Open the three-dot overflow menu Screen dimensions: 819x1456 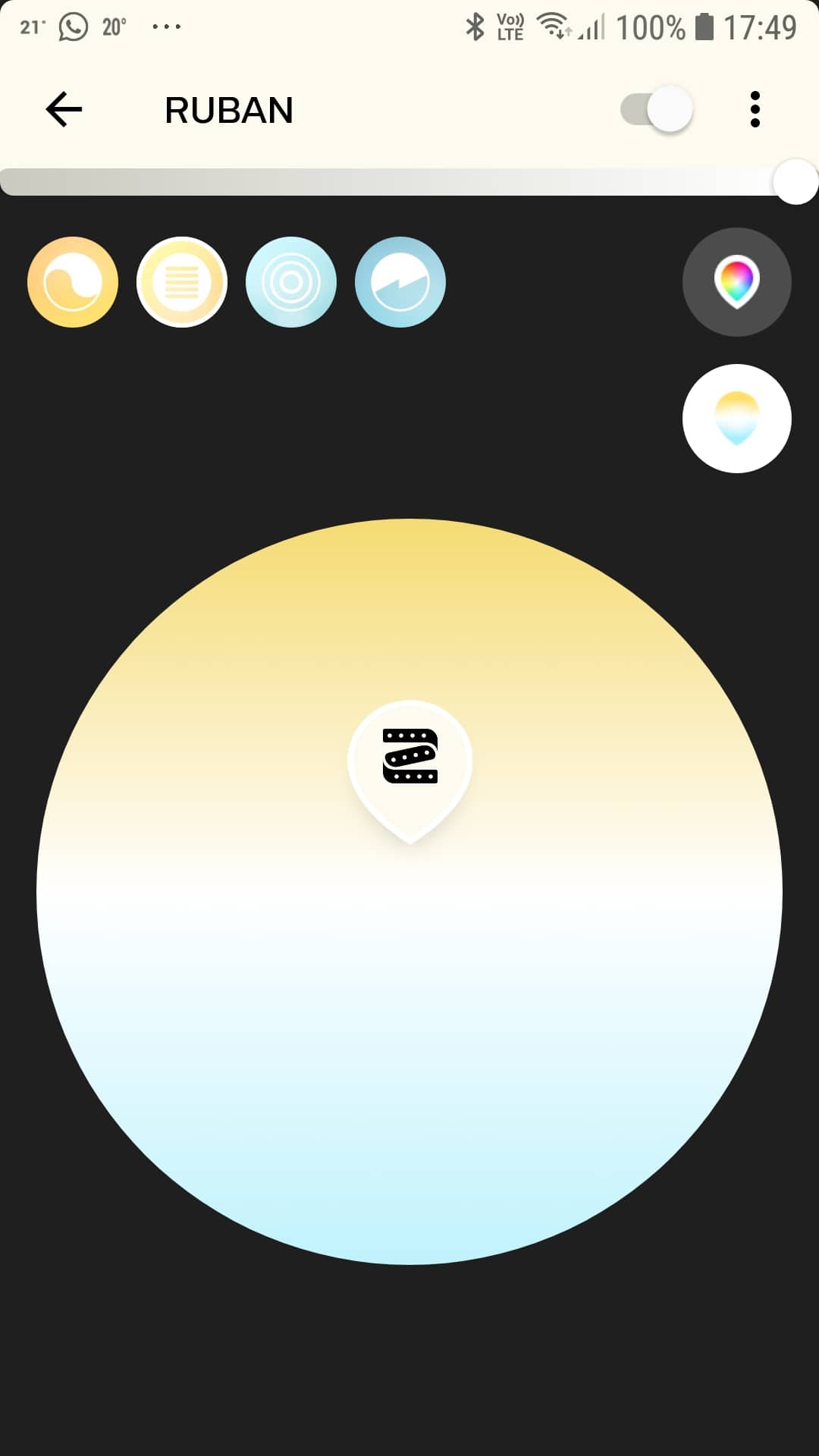[x=755, y=110]
